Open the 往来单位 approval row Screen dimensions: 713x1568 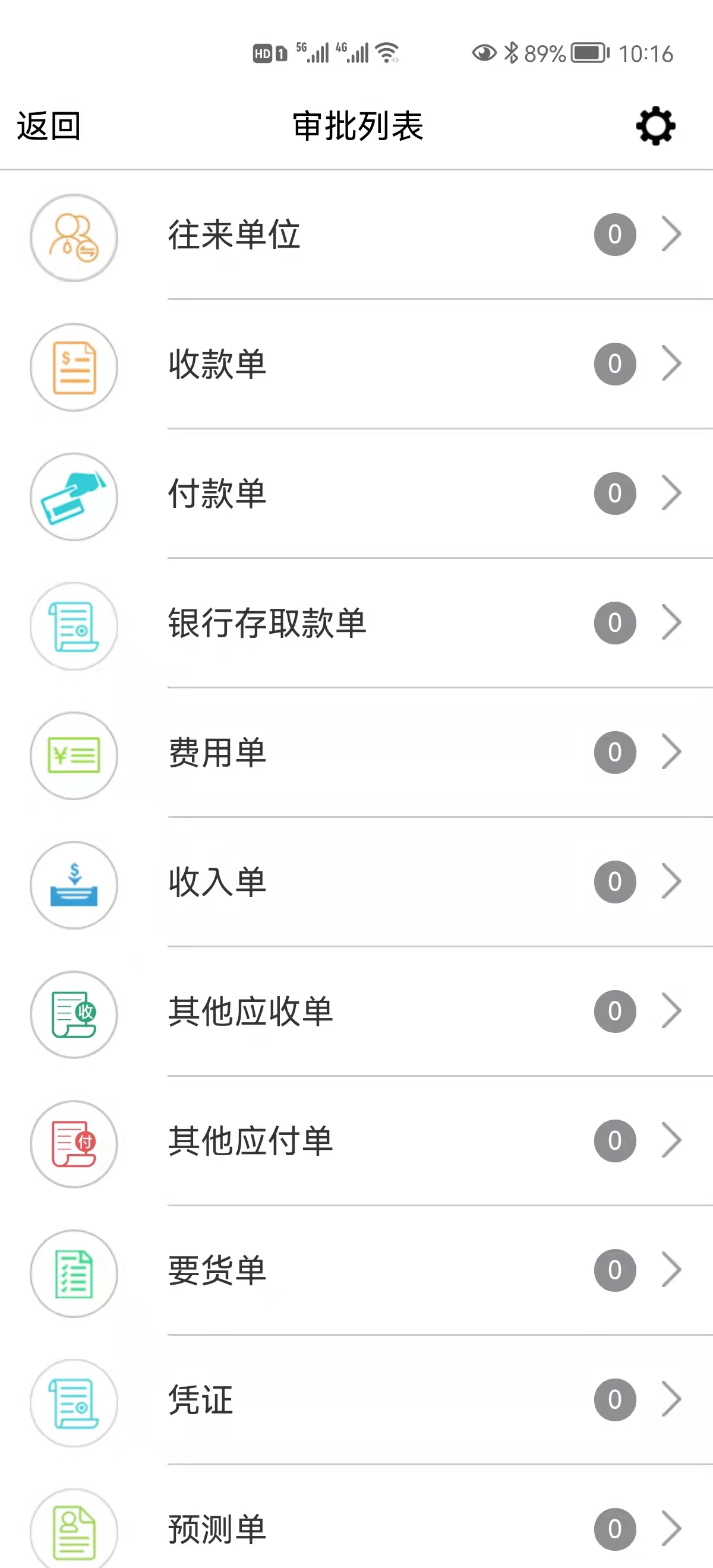click(x=356, y=235)
